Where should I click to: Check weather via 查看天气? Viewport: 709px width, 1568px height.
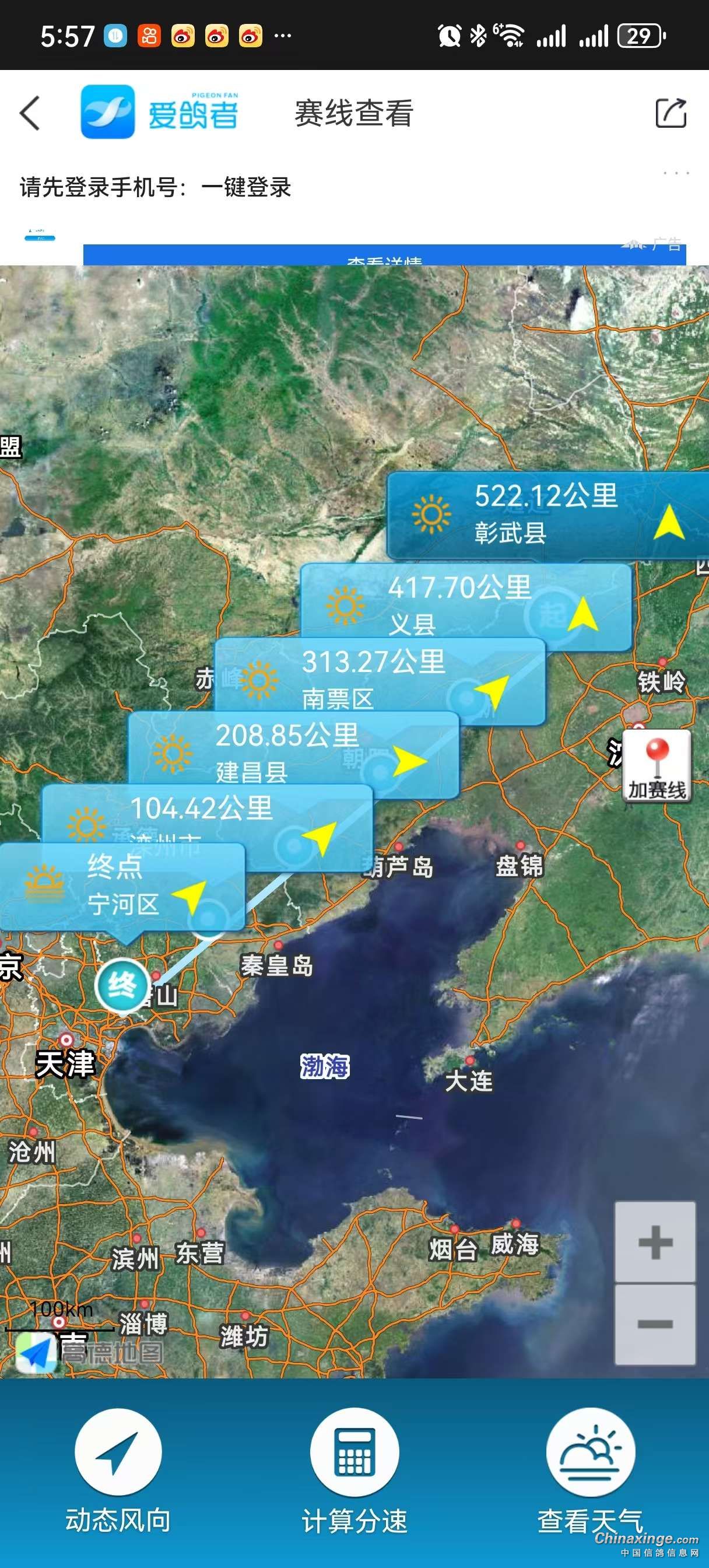click(x=589, y=1468)
